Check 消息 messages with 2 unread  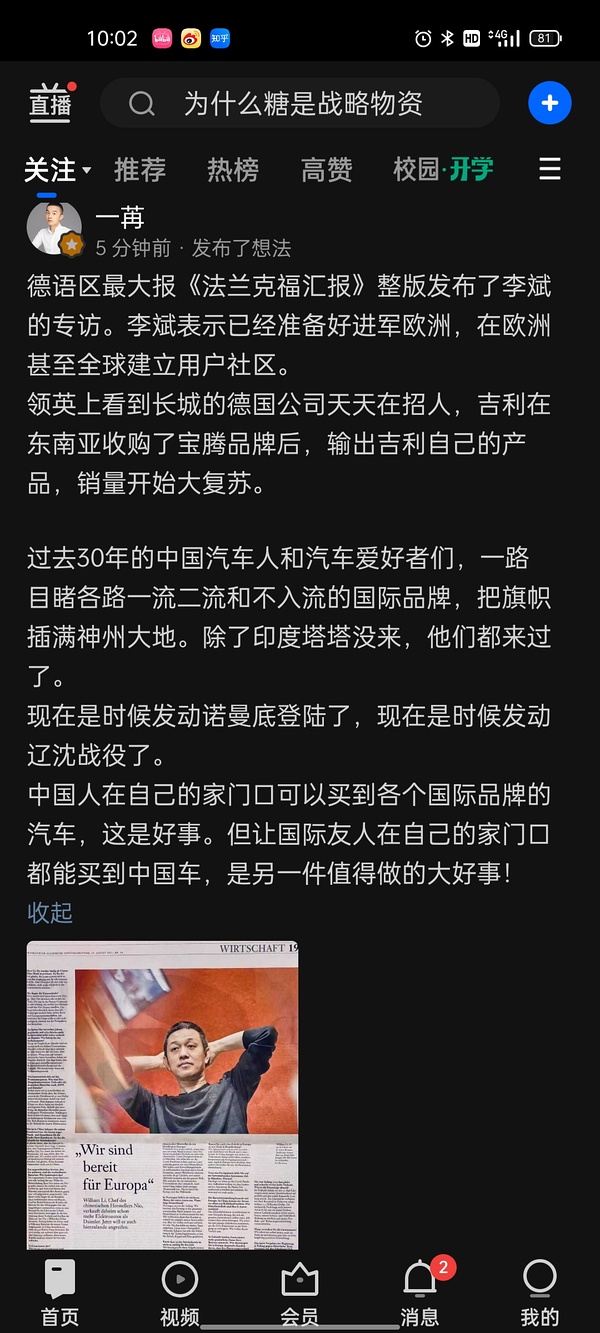pyautogui.click(x=420, y=1292)
